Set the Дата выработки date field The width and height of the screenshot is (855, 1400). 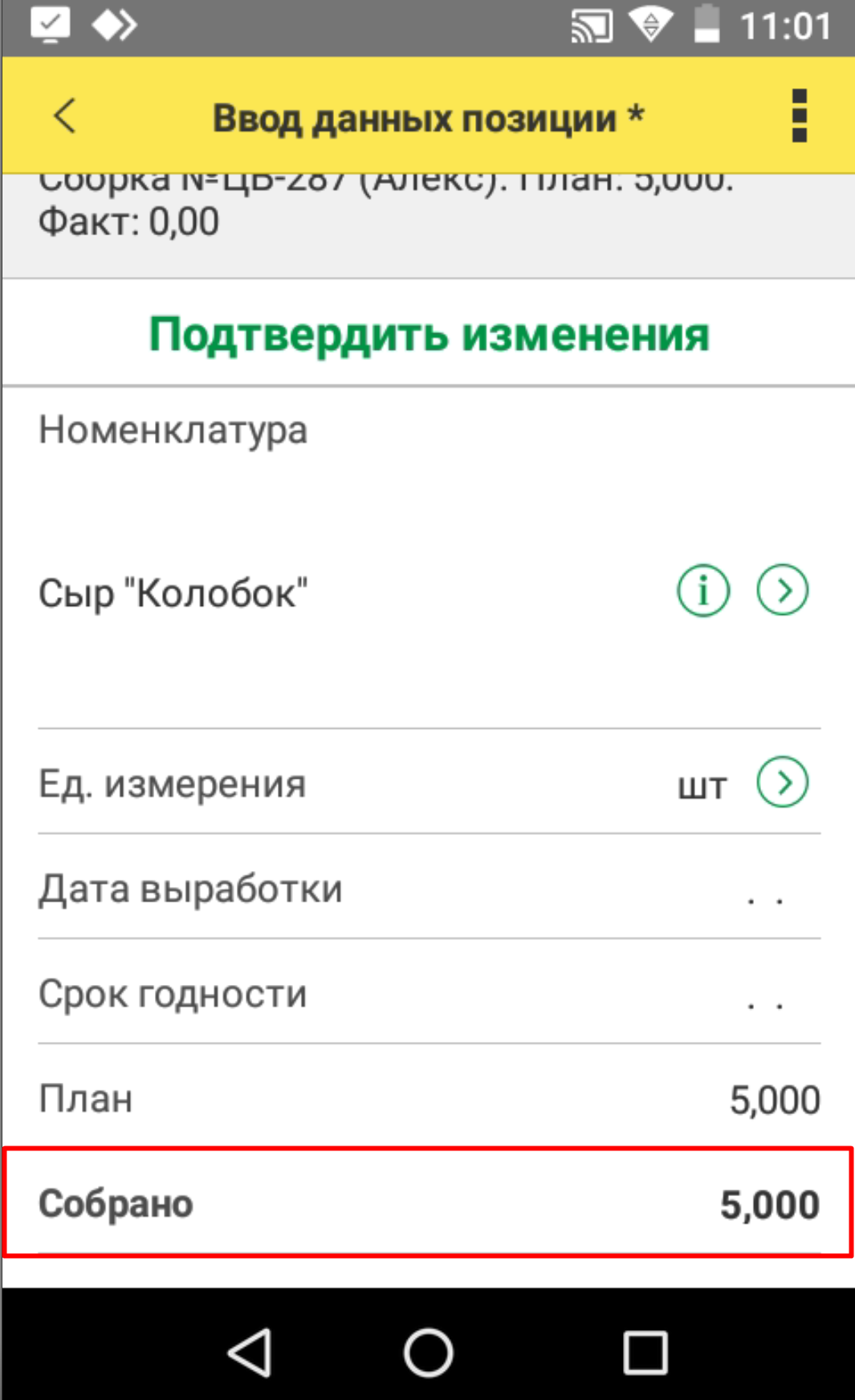click(430, 888)
